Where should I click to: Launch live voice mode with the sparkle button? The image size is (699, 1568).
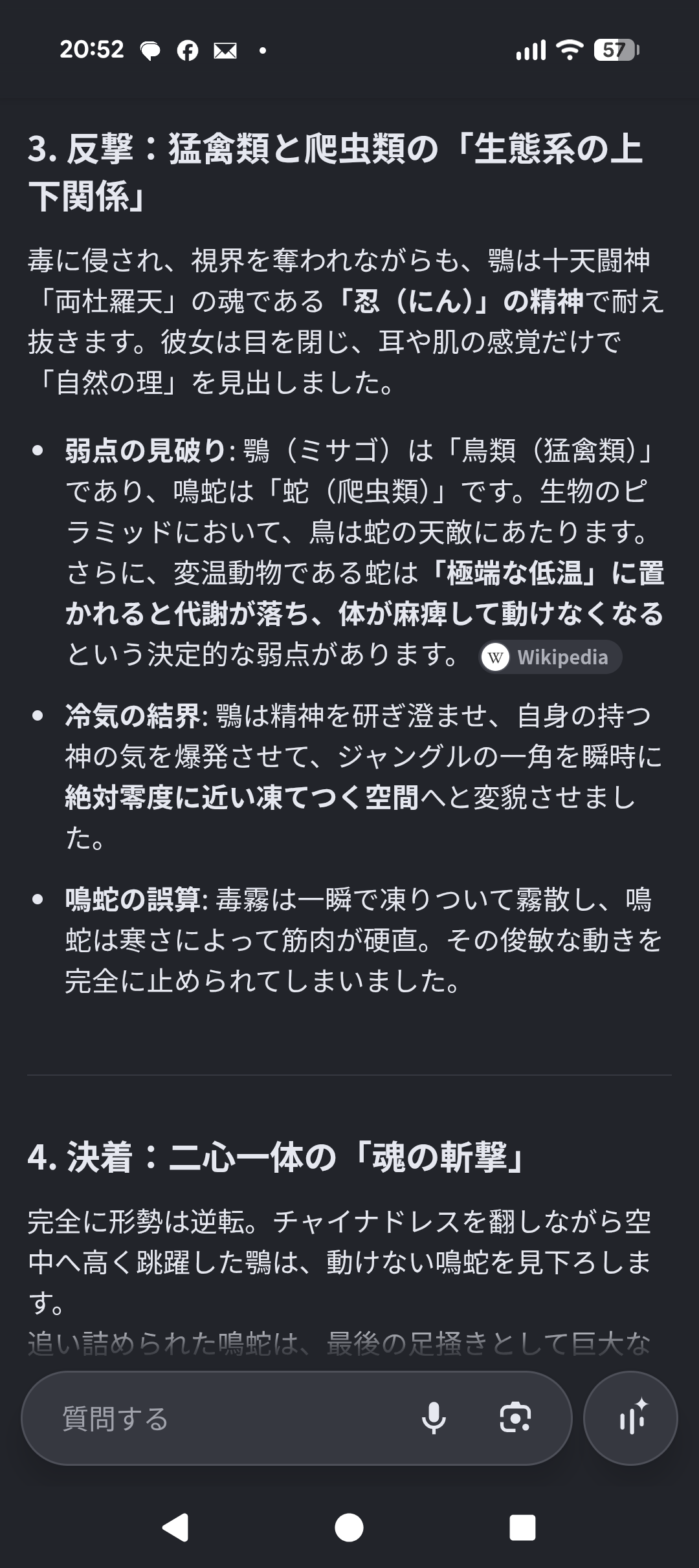pos(630,1419)
